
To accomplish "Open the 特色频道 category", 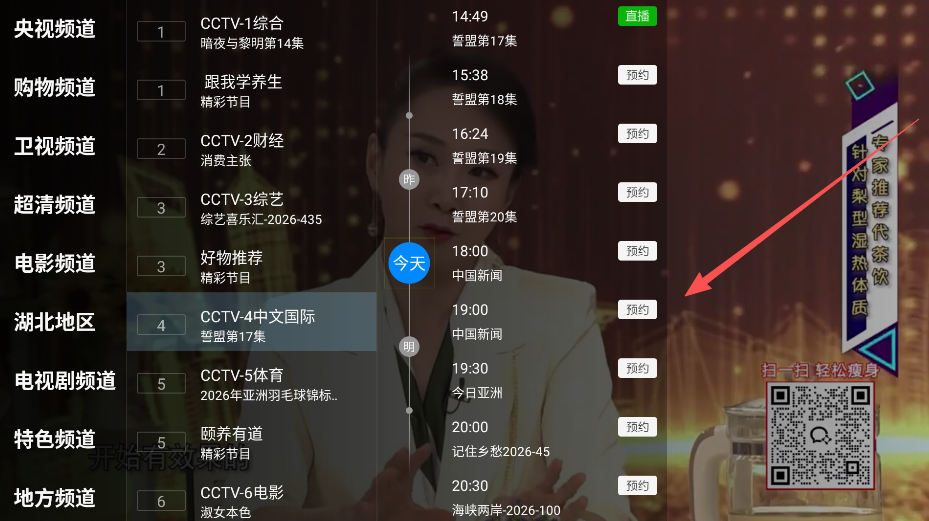I will click(55, 439).
